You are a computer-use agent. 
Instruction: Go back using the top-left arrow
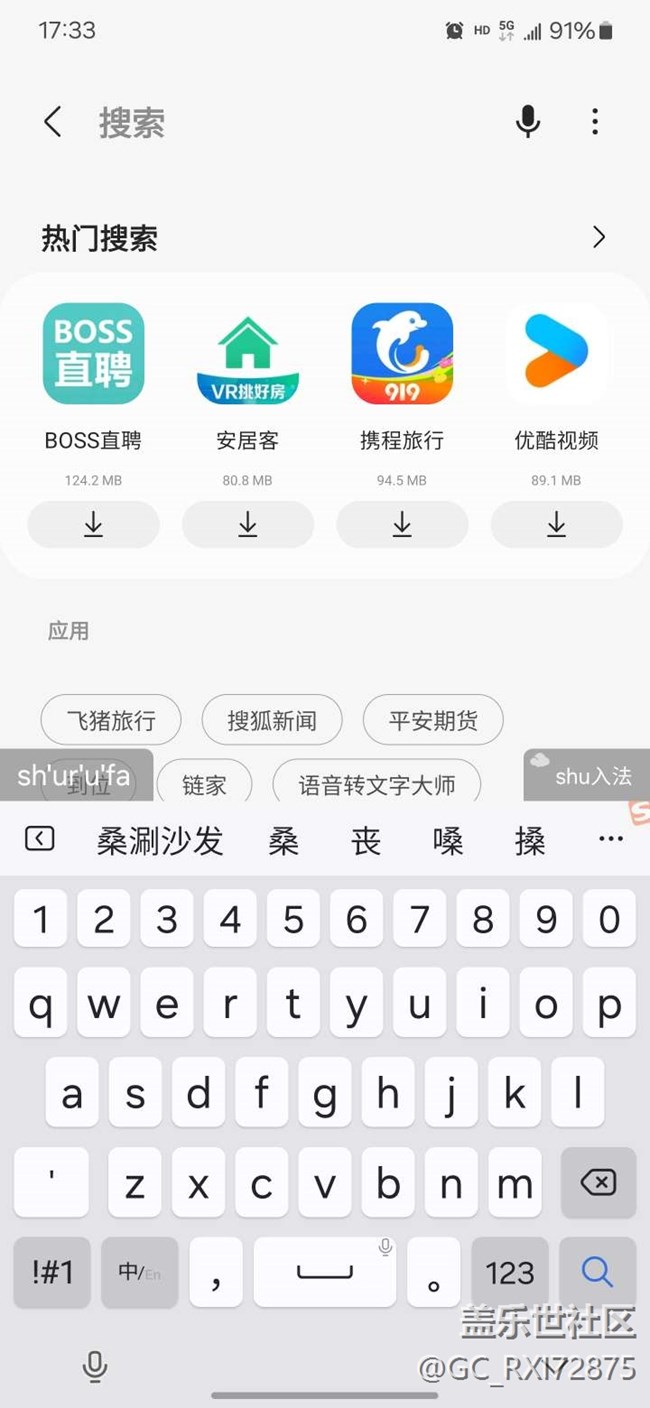click(52, 122)
